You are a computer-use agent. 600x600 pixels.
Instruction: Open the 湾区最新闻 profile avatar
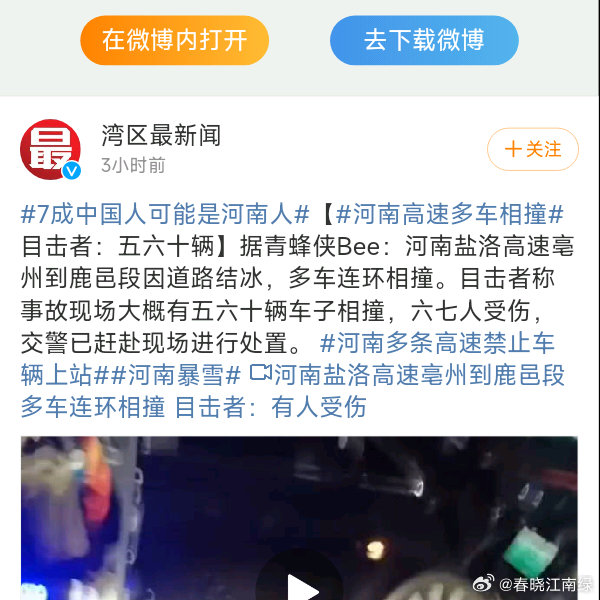coord(50,150)
